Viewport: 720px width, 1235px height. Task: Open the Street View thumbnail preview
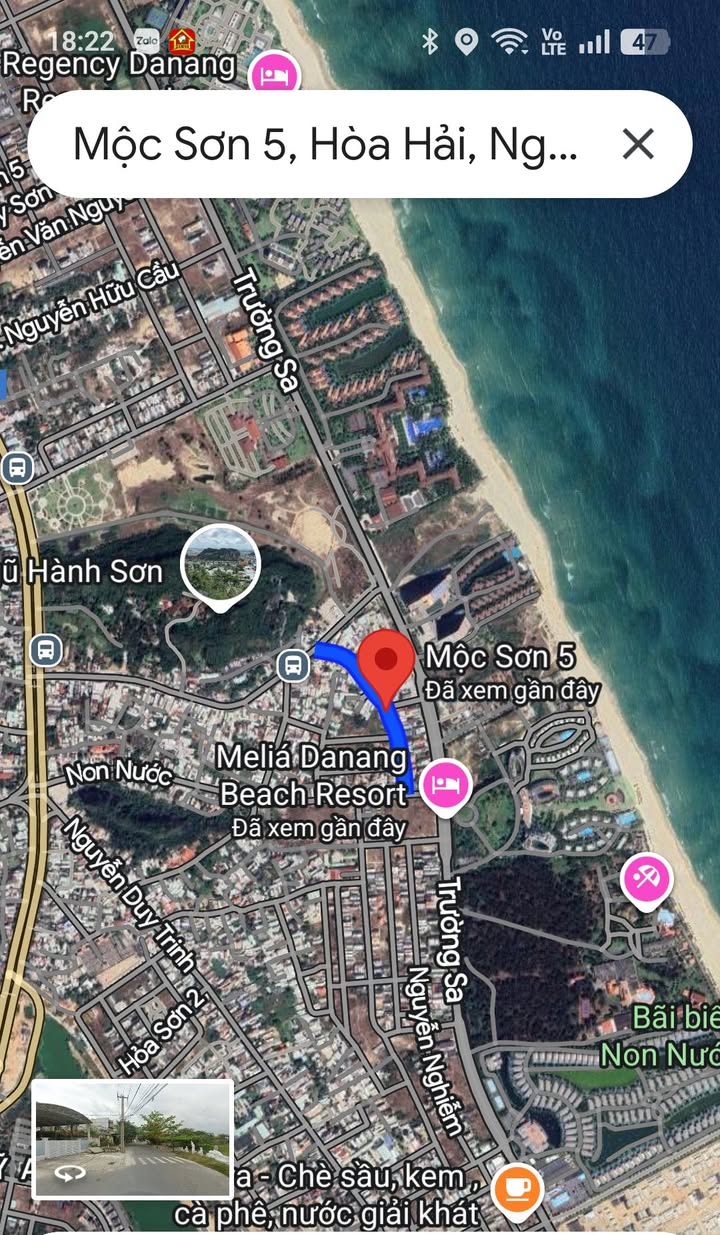[x=133, y=1138]
